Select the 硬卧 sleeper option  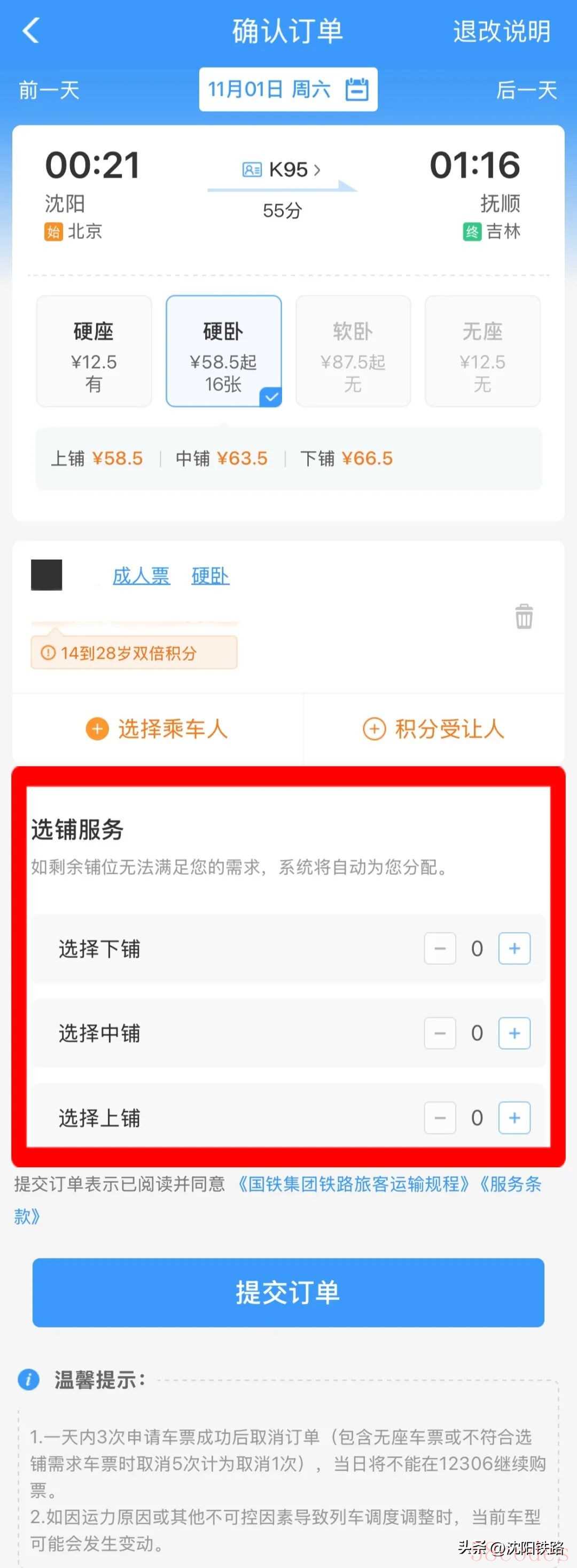point(223,351)
